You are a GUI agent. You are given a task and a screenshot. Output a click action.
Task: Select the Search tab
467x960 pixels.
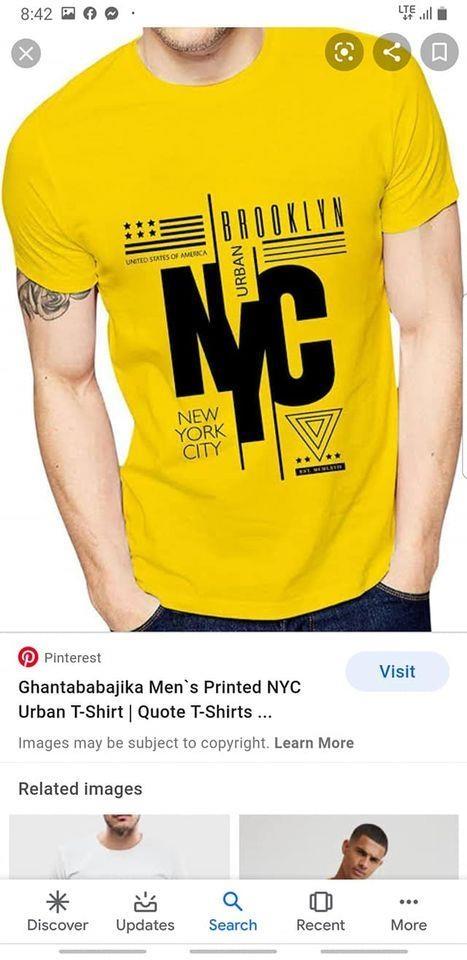click(x=233, y=912)
